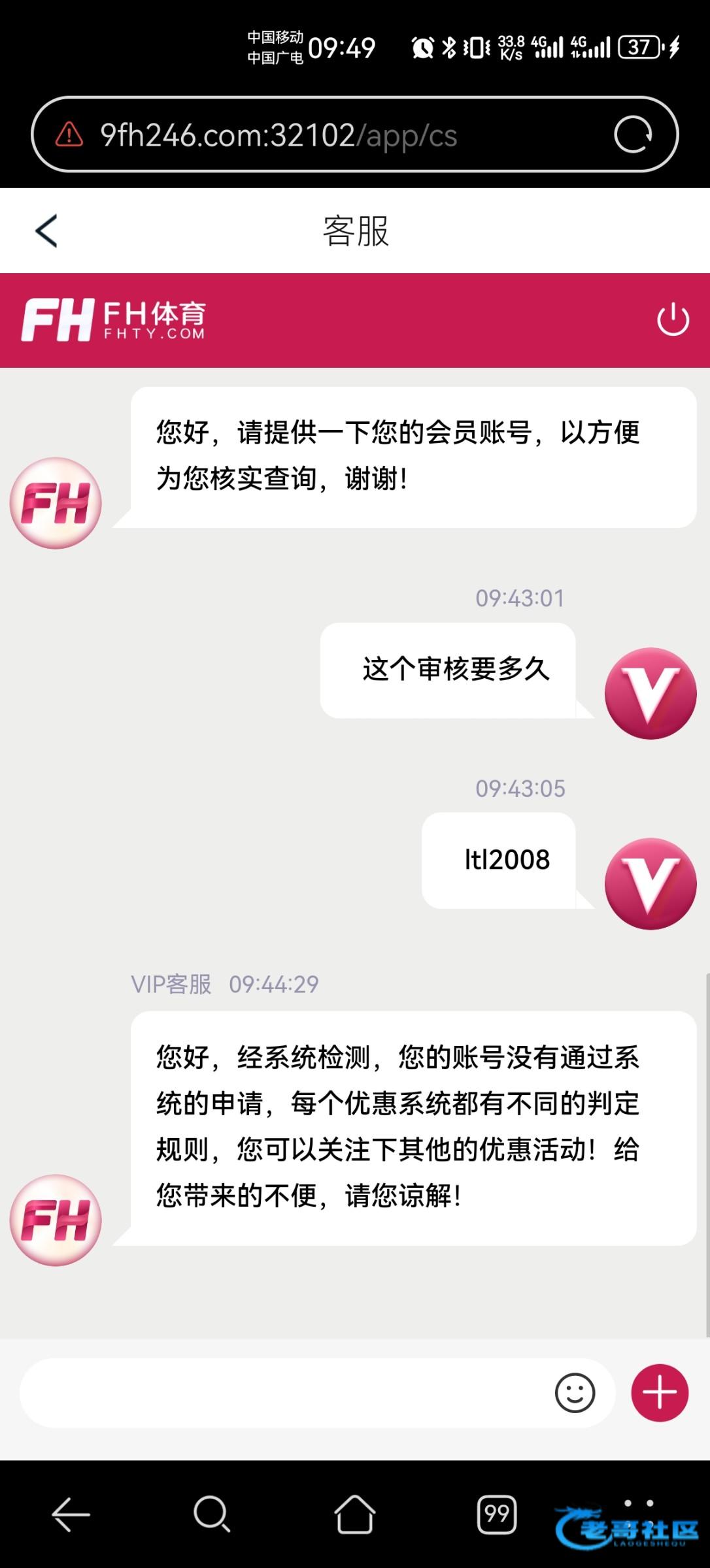Go back from the 客服 page
The width and height of the screenshot is (710, 1568).
coord(46,231)
